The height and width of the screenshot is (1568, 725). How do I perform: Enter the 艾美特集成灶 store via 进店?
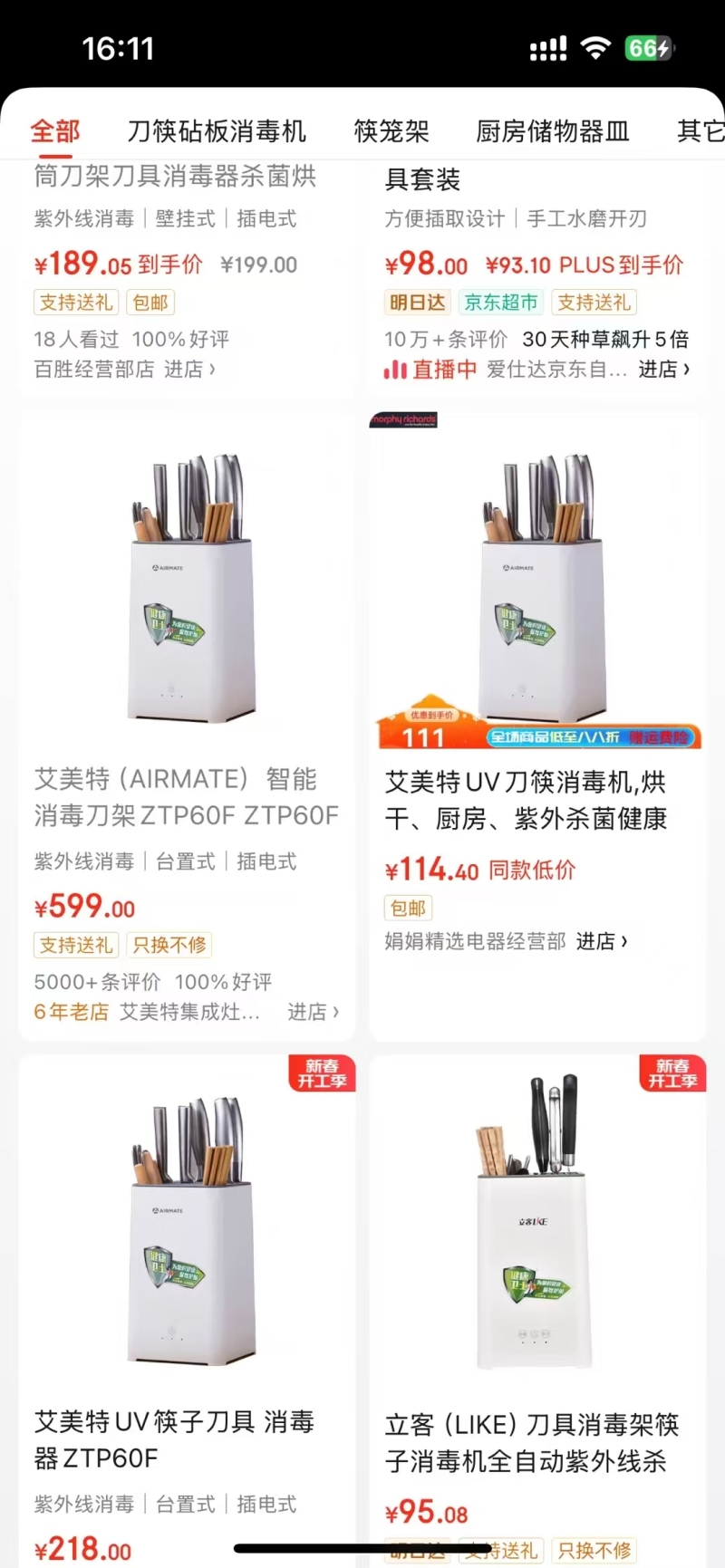pyautogui.click(x=313, y=1013)
